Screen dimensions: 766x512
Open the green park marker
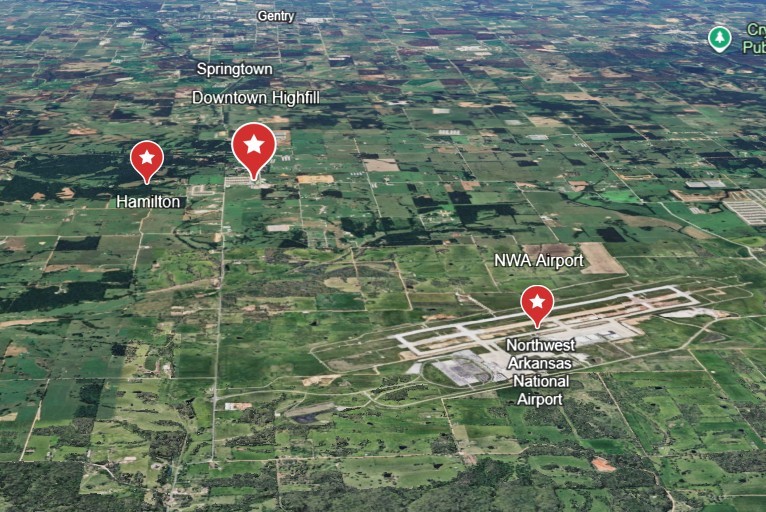point(718,39)
